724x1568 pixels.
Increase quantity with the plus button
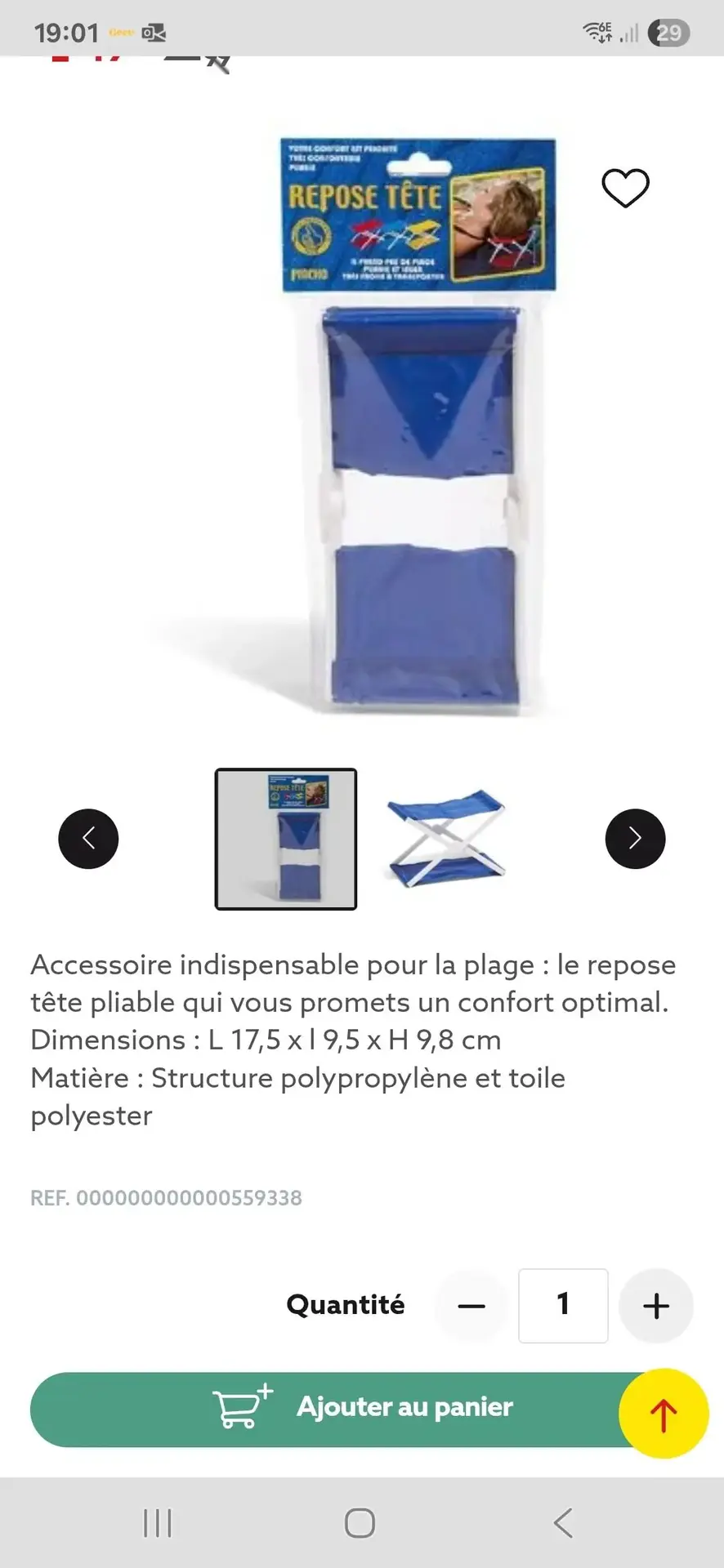tap(656, 1306)
